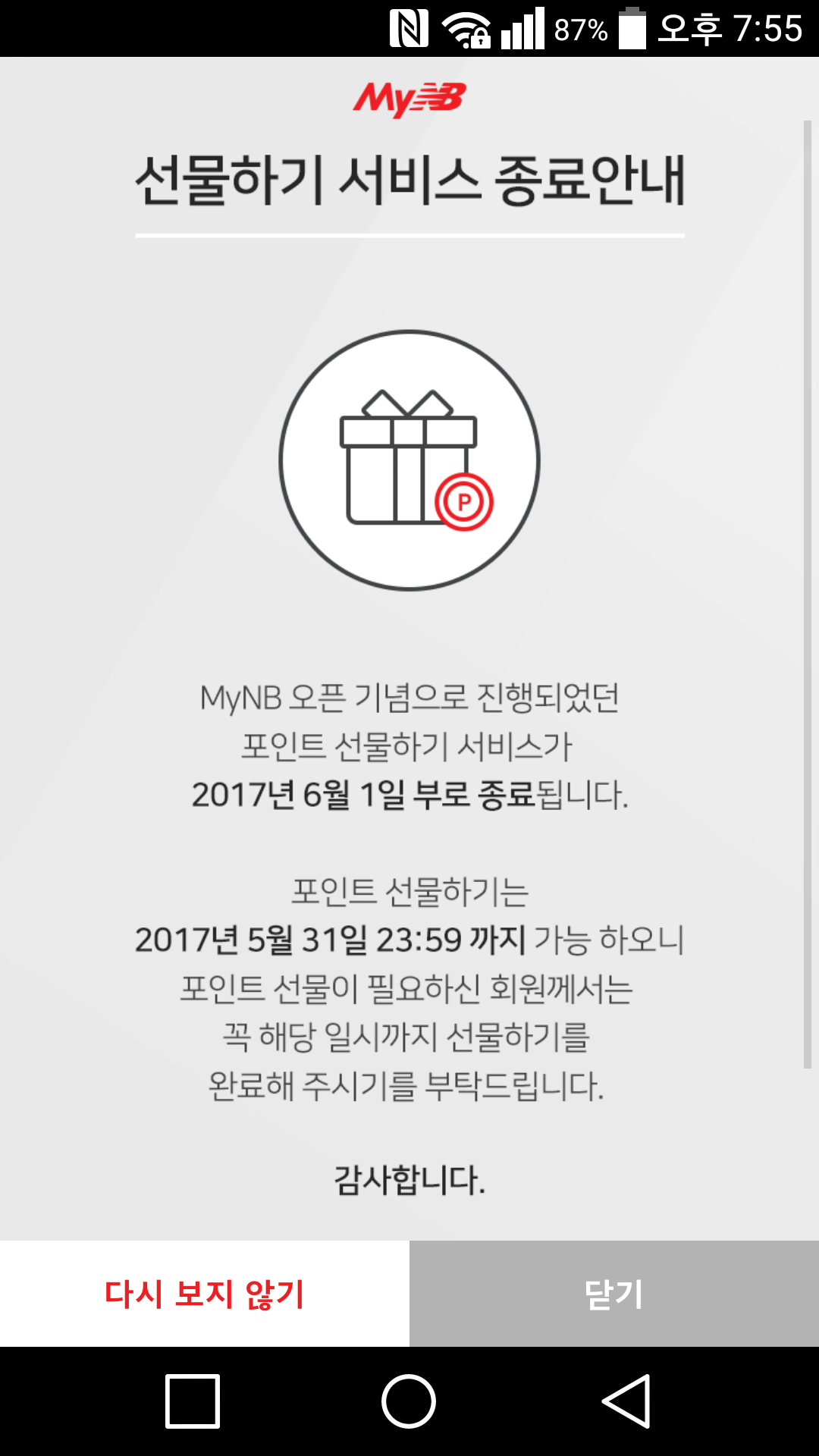Go back using the system back button

pyautogui.click(x=626, y=1401)
